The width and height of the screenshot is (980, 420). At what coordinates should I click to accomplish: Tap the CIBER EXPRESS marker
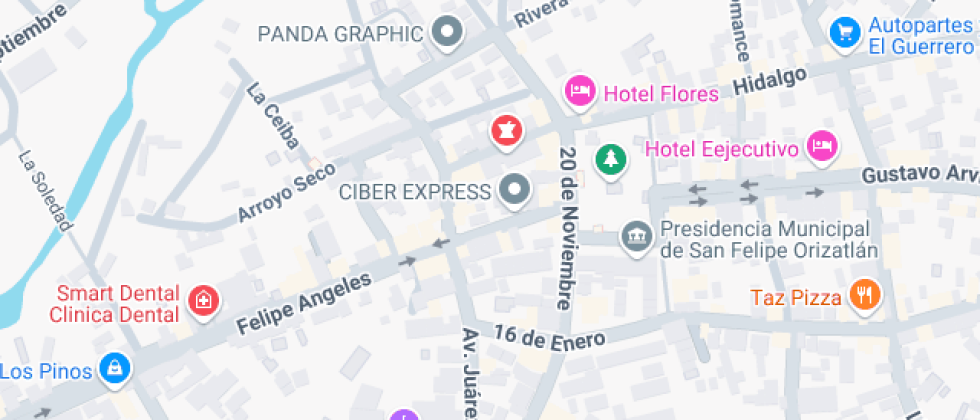tap(515, 190)
